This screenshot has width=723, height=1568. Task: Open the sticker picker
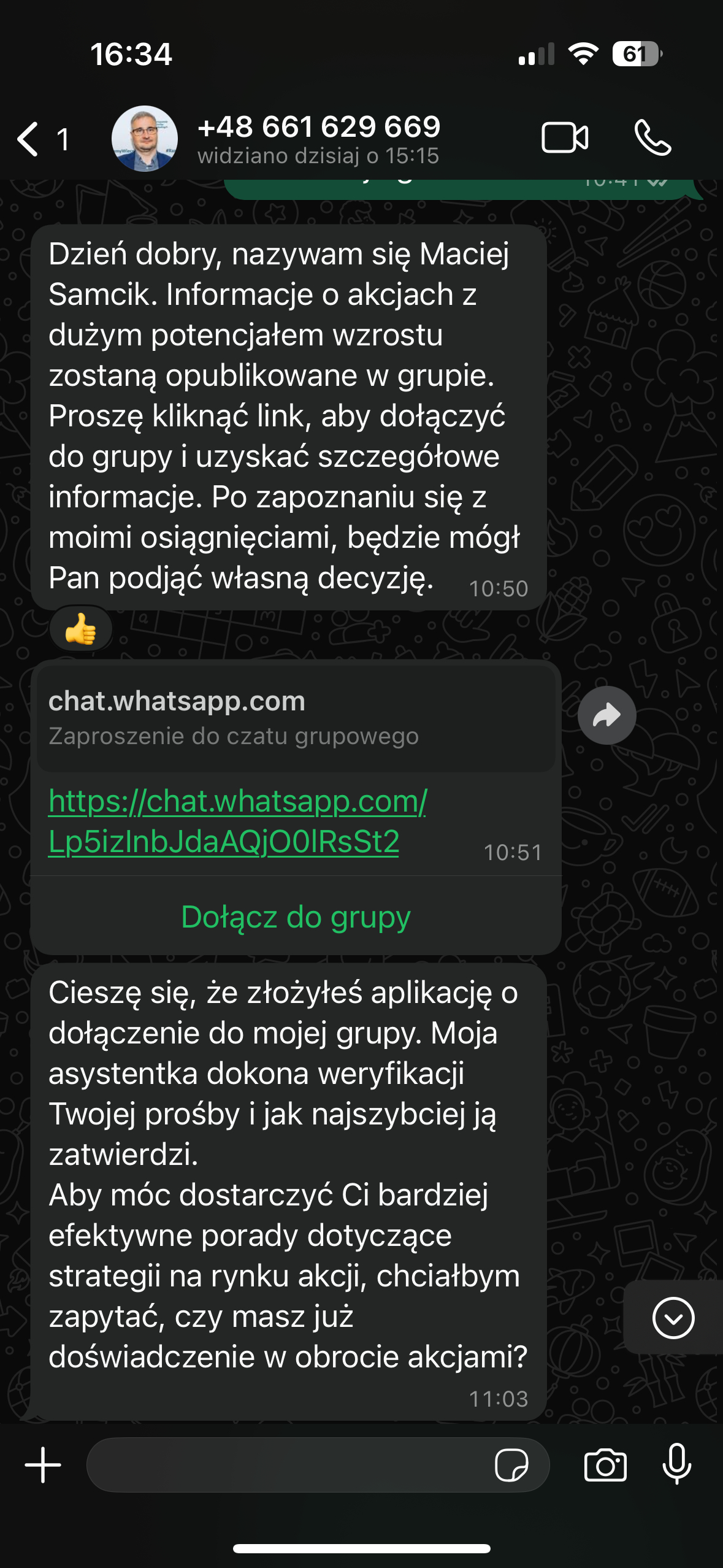coord(511,1465)
